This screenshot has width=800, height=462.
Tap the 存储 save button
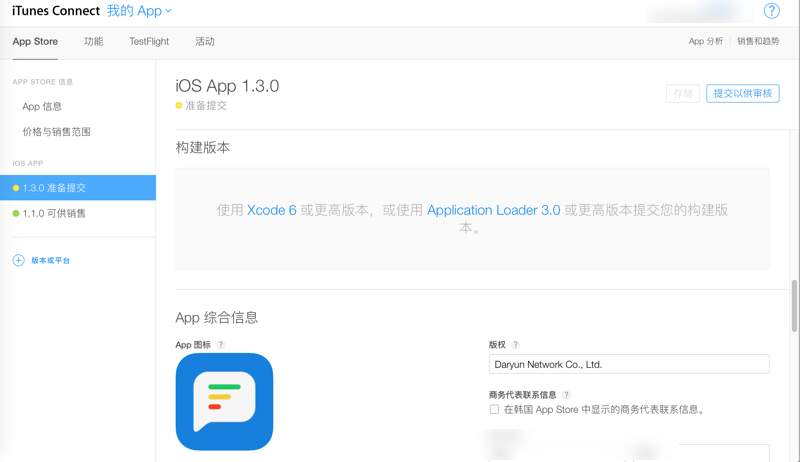point(683,93)
